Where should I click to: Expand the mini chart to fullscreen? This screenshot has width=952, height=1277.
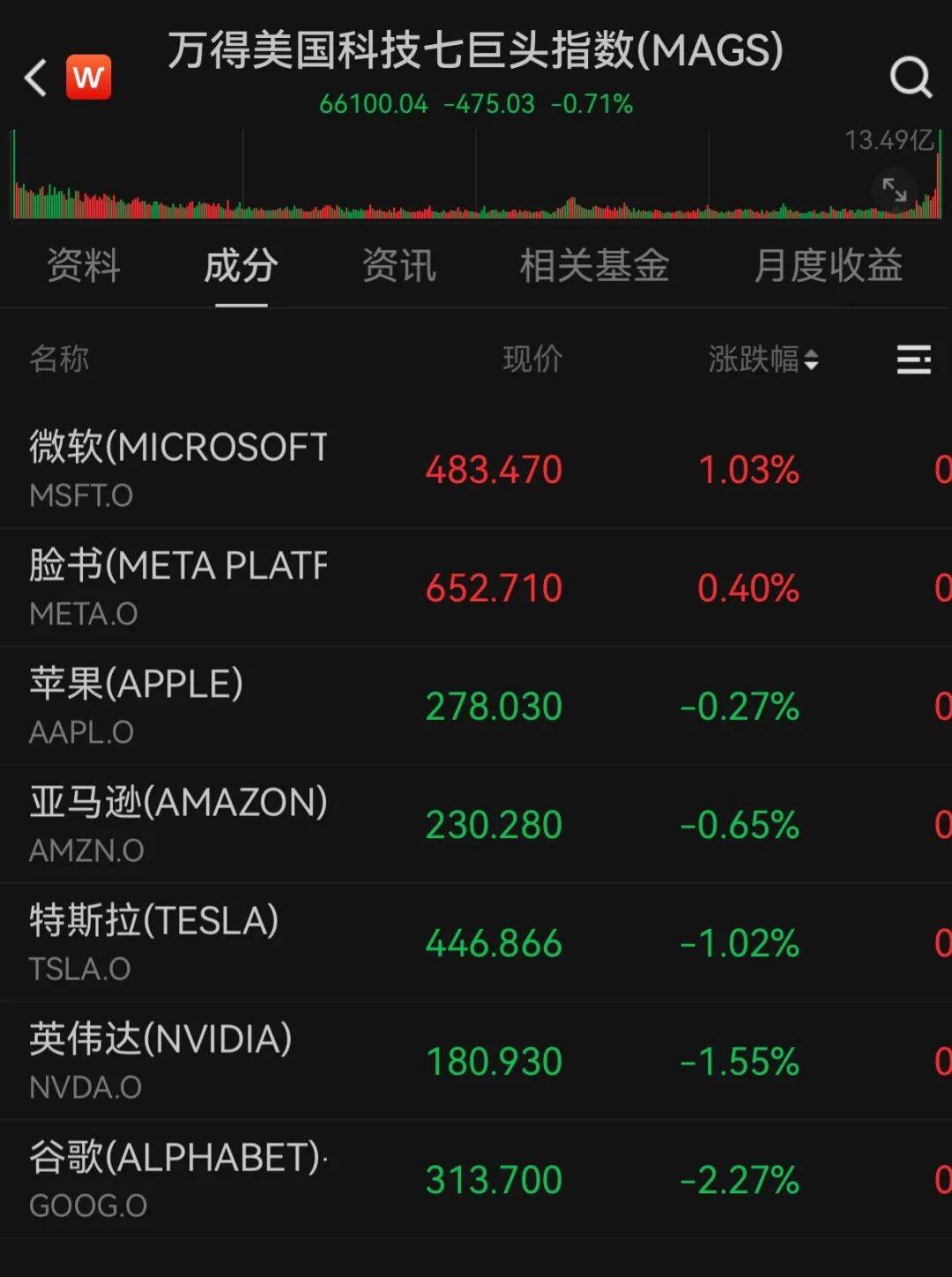[894, 189]
